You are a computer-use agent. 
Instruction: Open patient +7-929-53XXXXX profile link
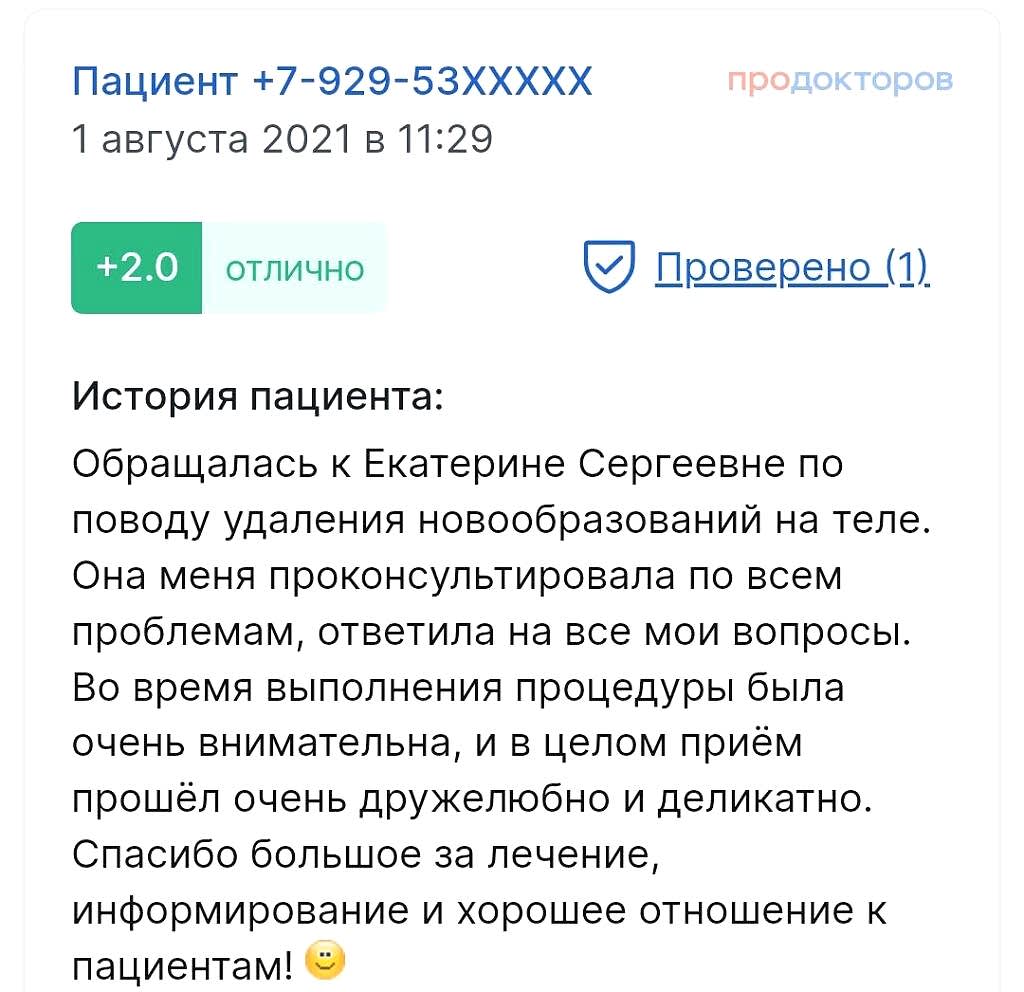point(332,80)
